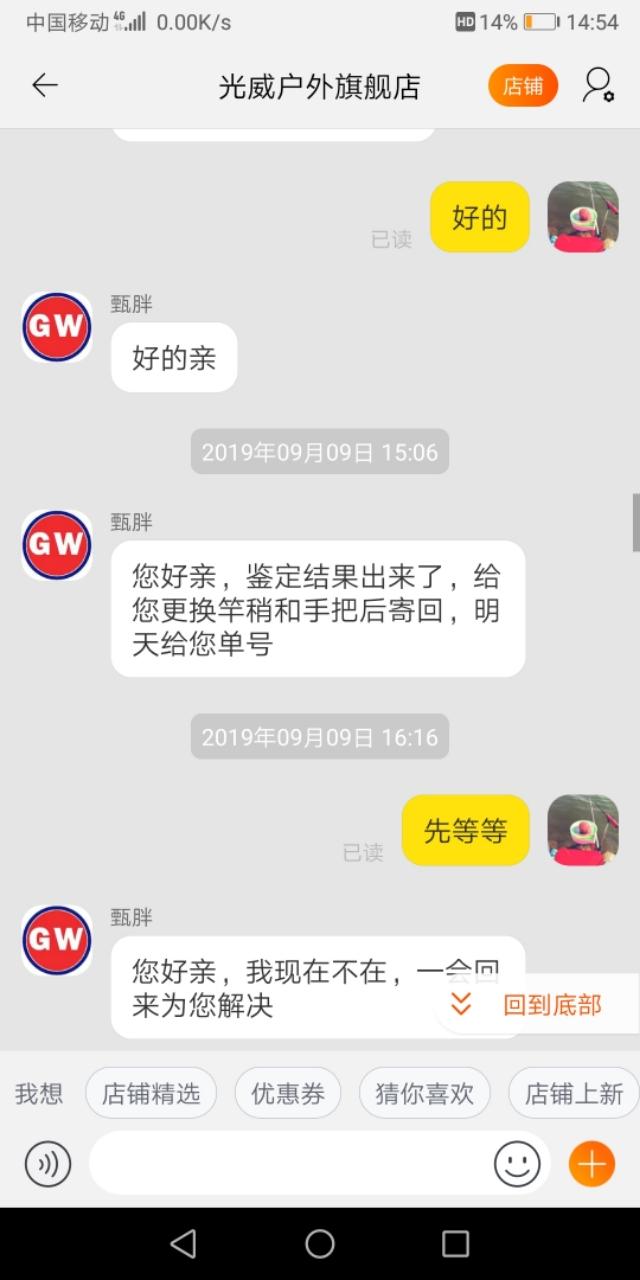Open my avatar next to 先等等
This screenshot has width=640, height=1280.
(583, 830)
